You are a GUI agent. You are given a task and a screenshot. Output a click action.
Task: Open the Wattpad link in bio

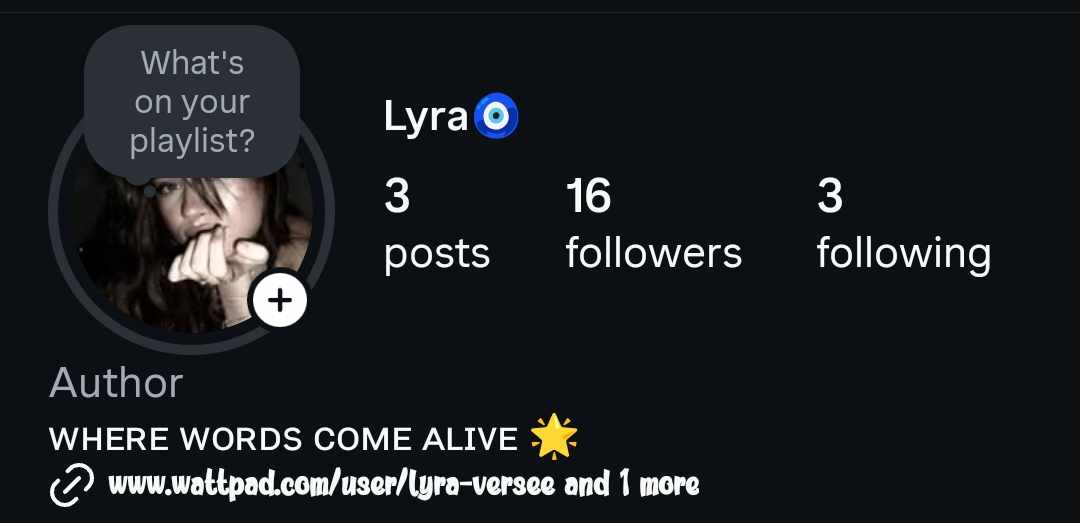[335, 485]
